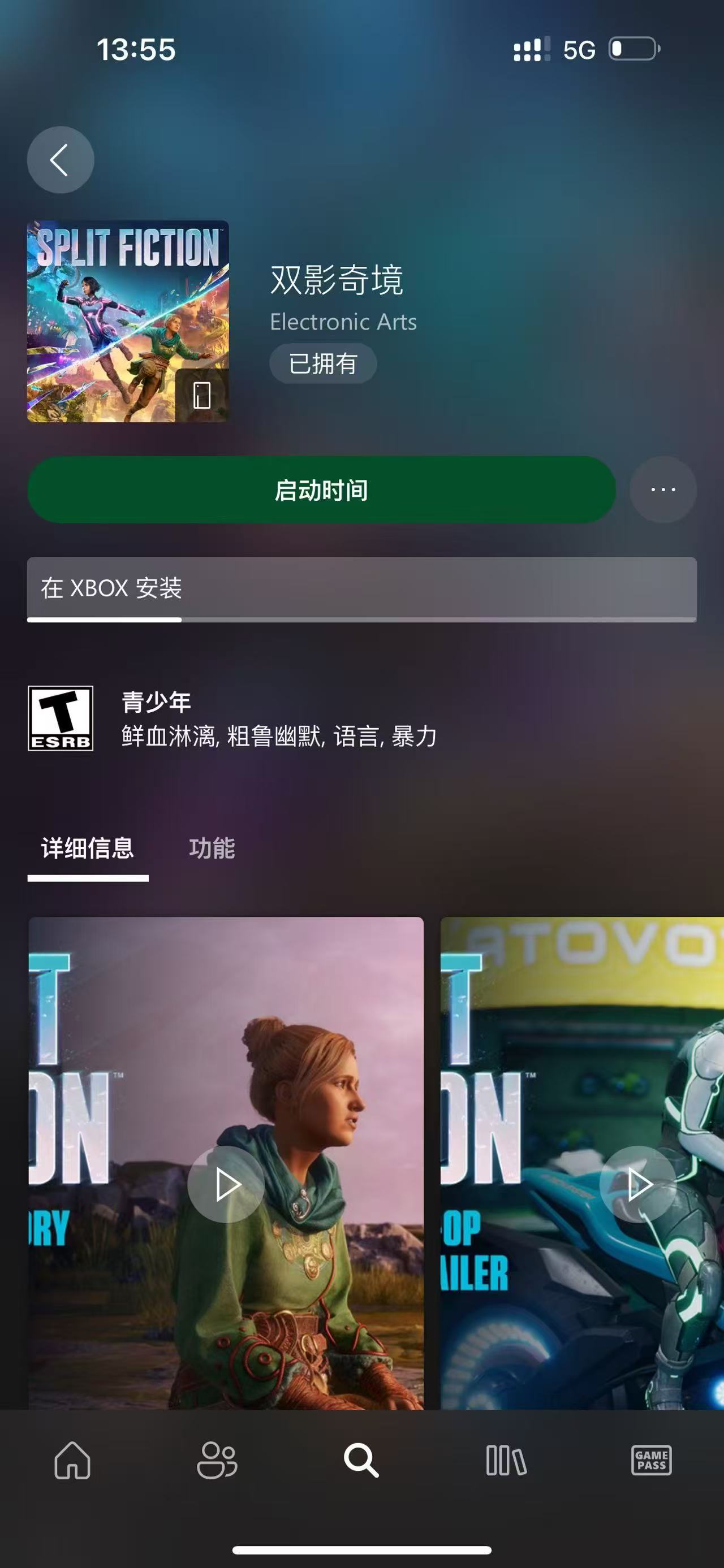Open the Search tab

click(361, 1460)
